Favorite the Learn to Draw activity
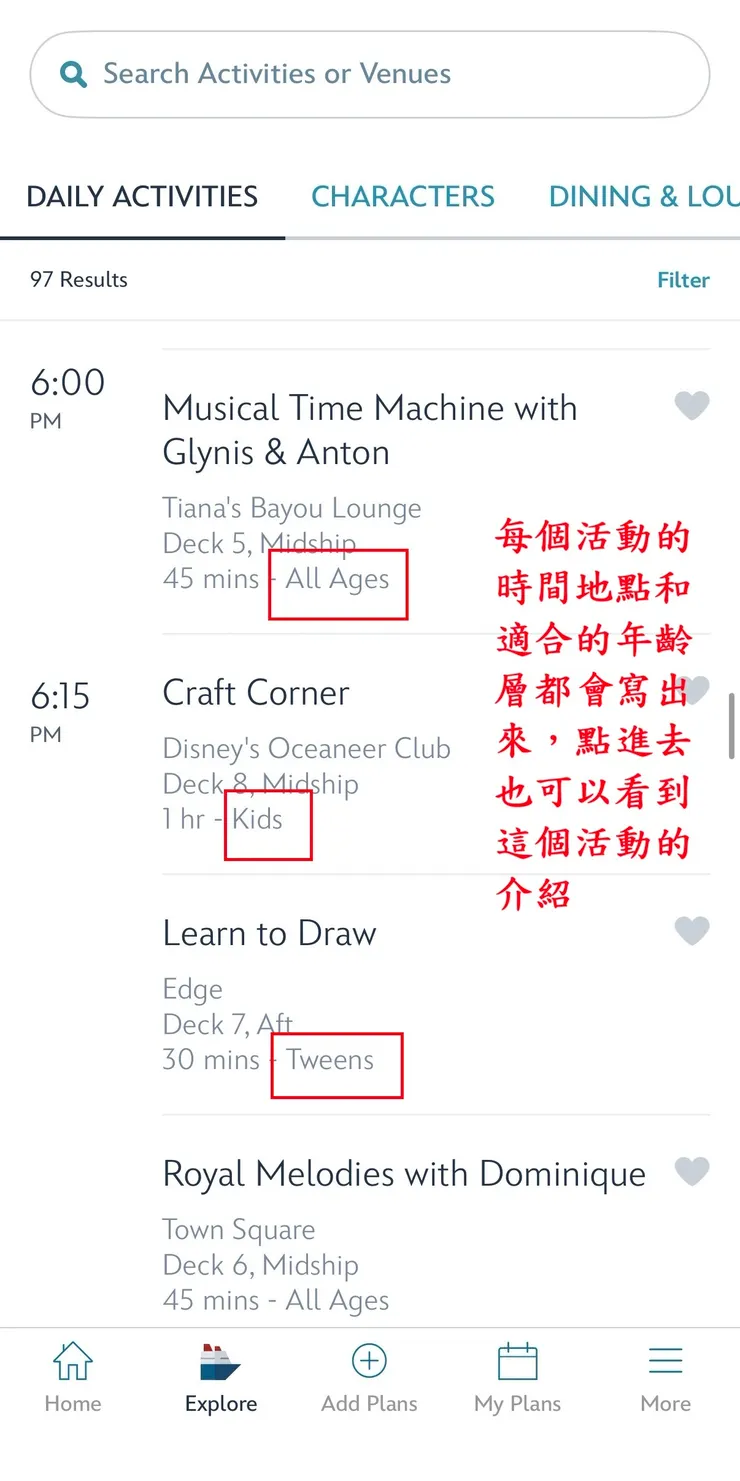 point(692,931)
